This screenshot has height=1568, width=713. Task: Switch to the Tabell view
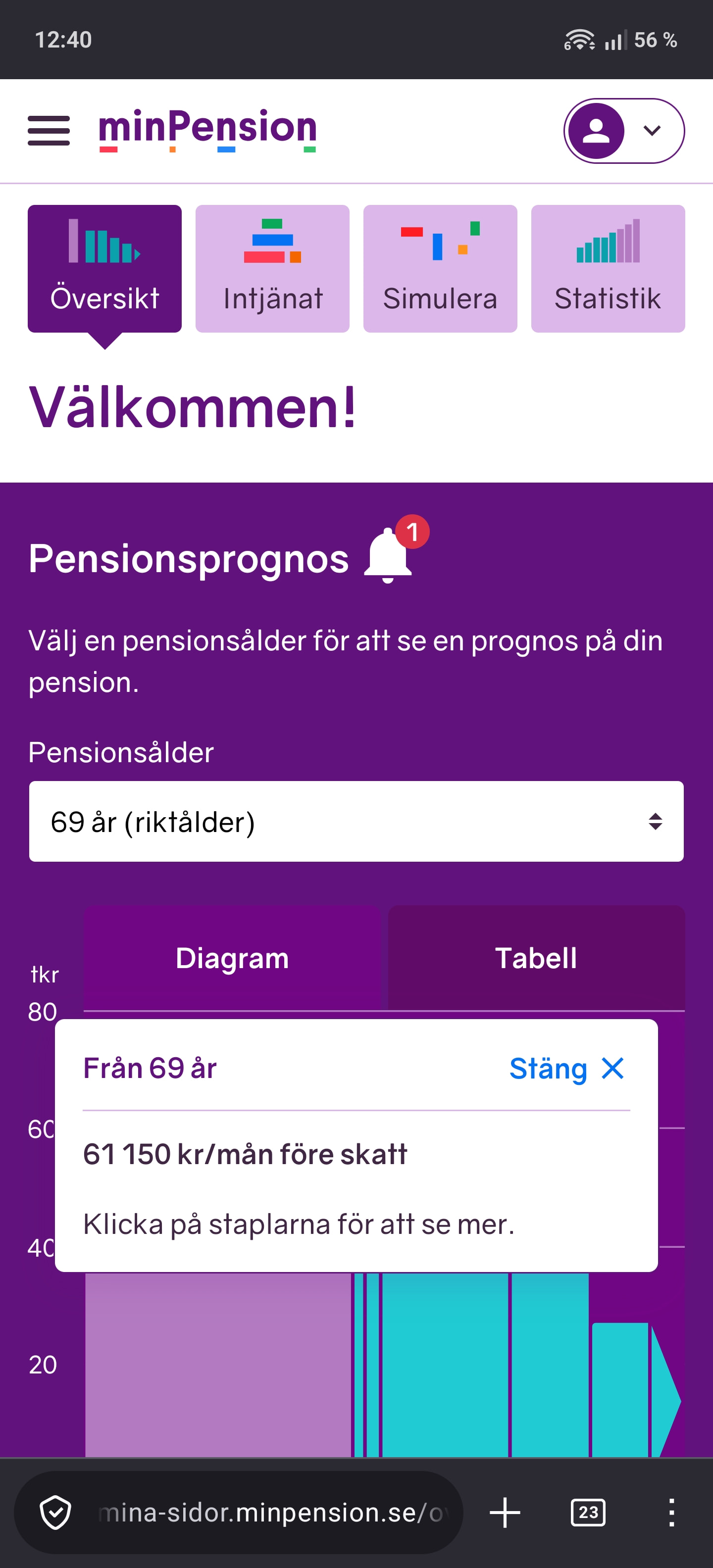click(536, 957)
